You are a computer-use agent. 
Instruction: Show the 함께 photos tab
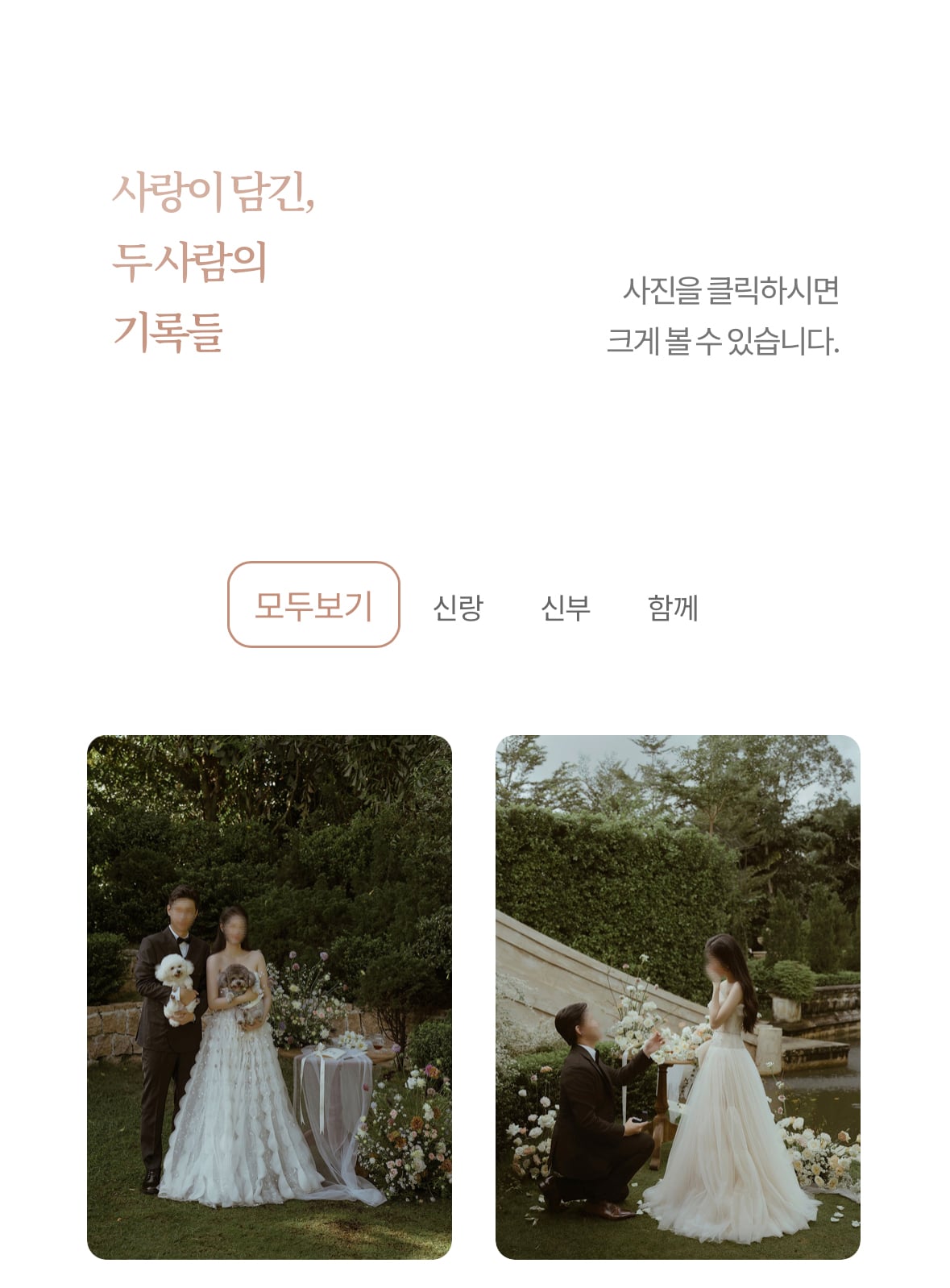tap(673, 607)
